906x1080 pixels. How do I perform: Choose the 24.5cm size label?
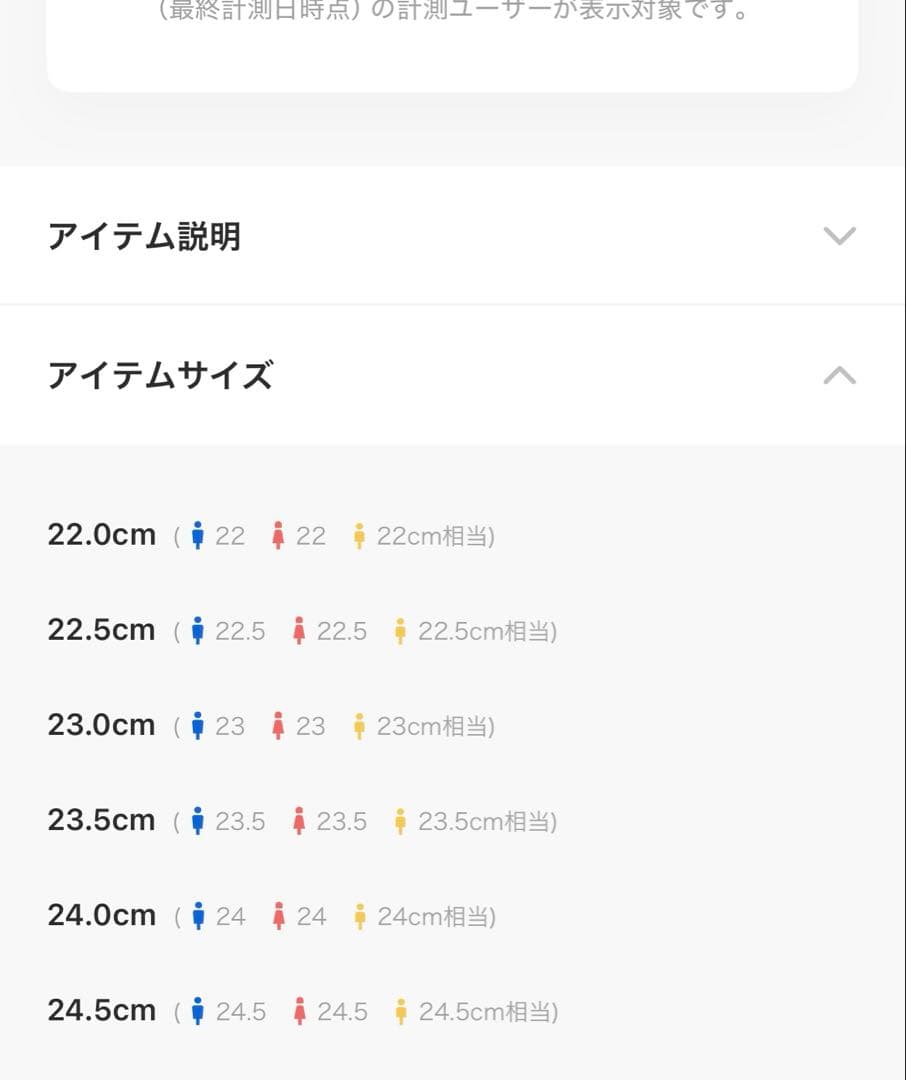[x=100, y=1011]
